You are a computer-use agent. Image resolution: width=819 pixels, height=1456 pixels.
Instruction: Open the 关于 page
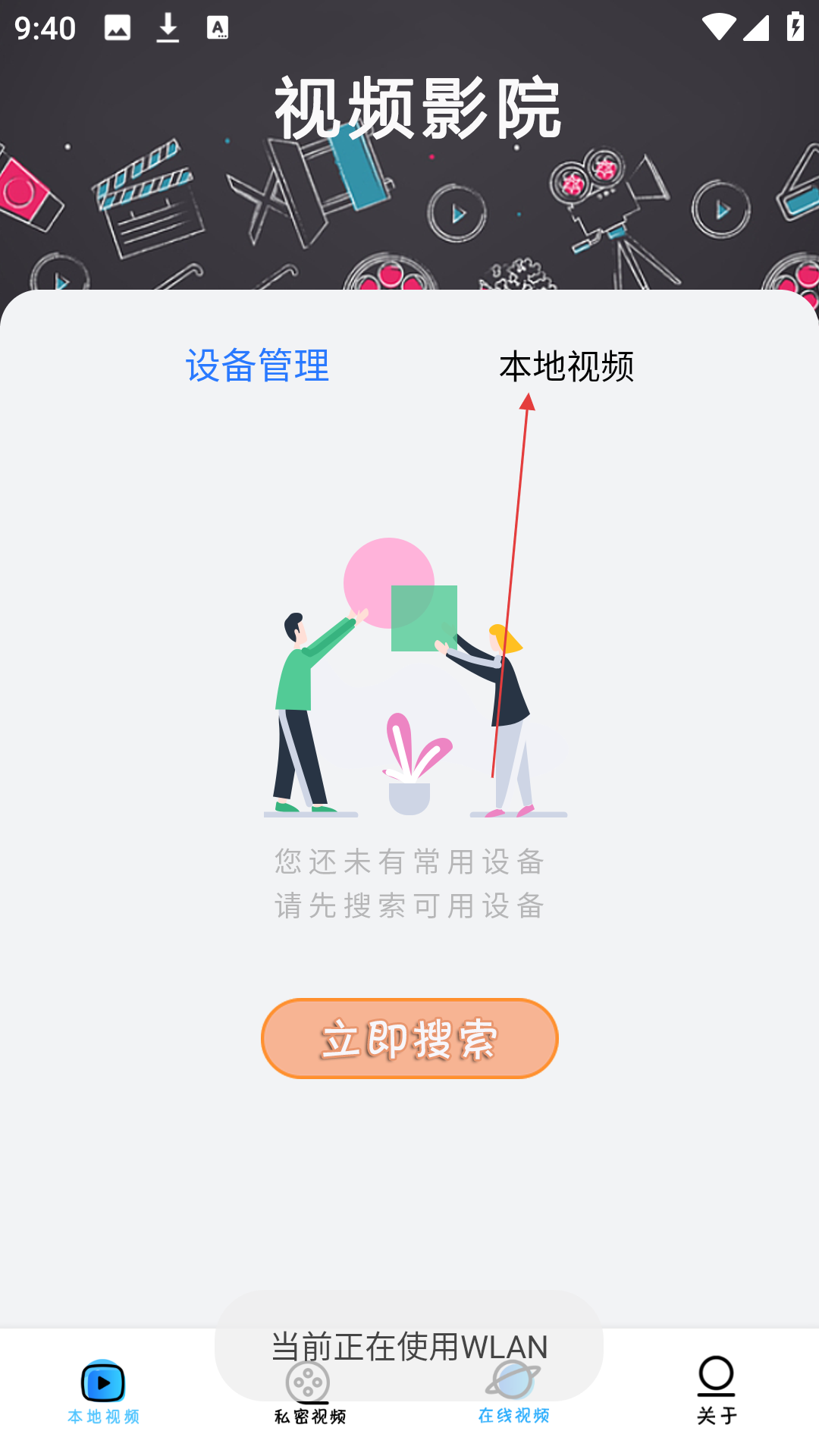(x=717, y=1392)
